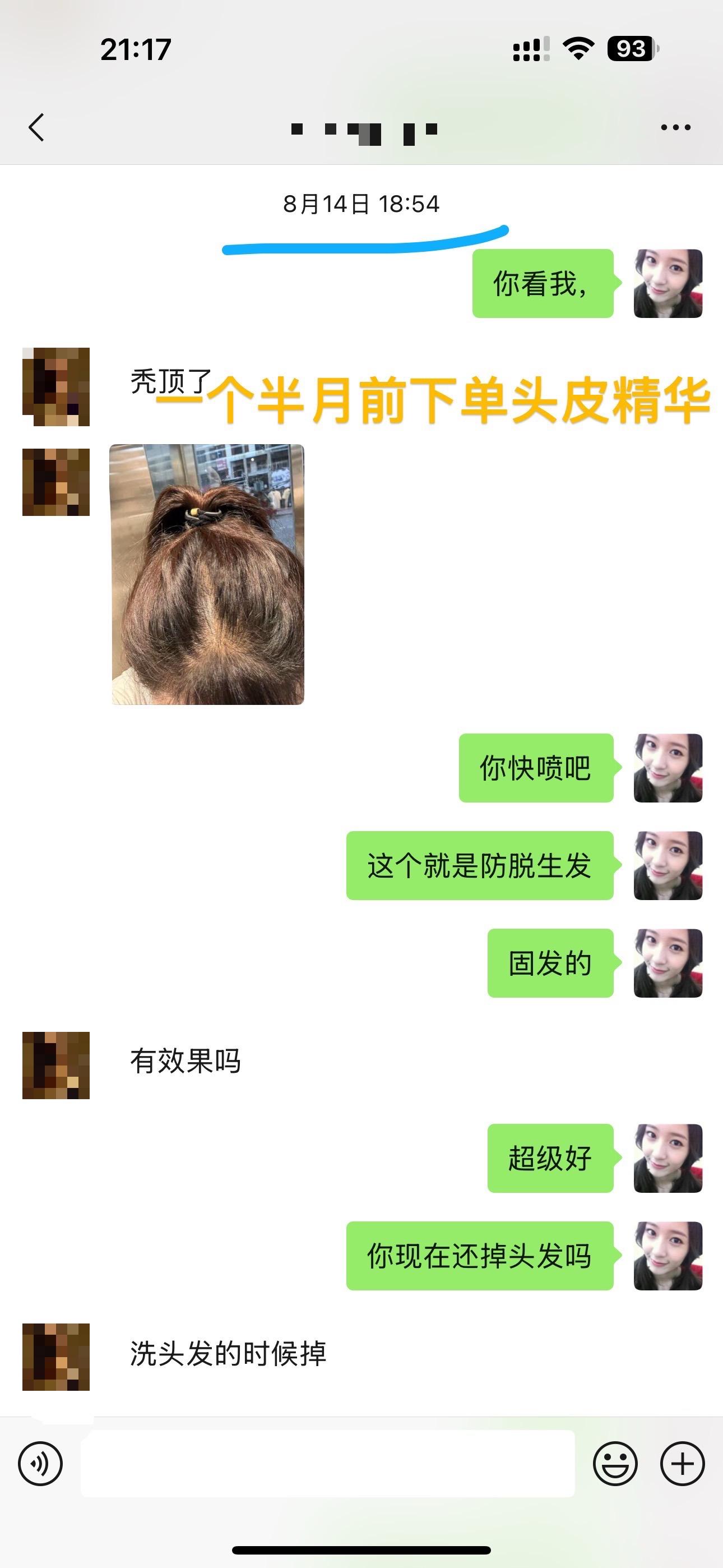Open sender's avatar beside '你看我,' message
Image resolution: width=723 pixels, height=1568 pixels.
668,283
